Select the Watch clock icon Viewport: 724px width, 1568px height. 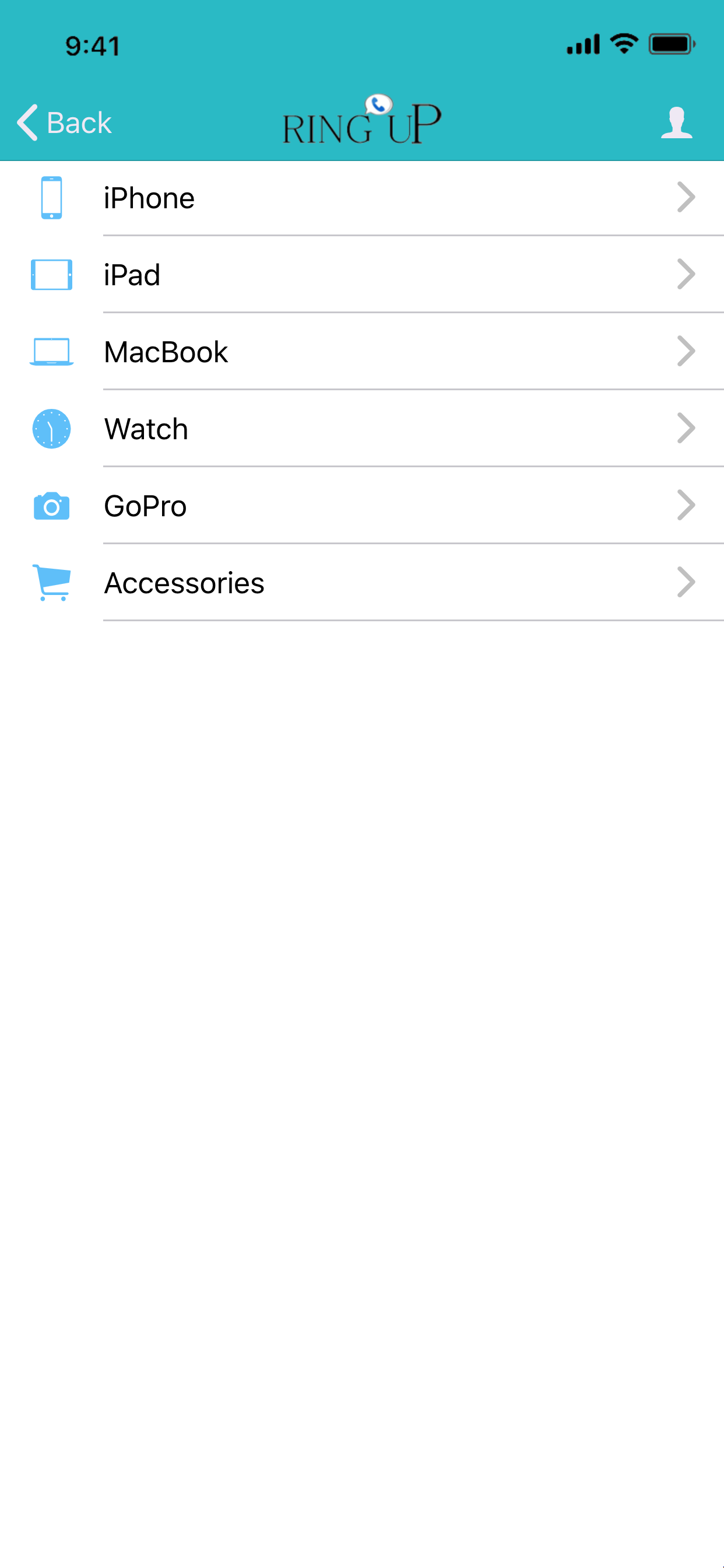pyautogui.click(x=51, y=429)
